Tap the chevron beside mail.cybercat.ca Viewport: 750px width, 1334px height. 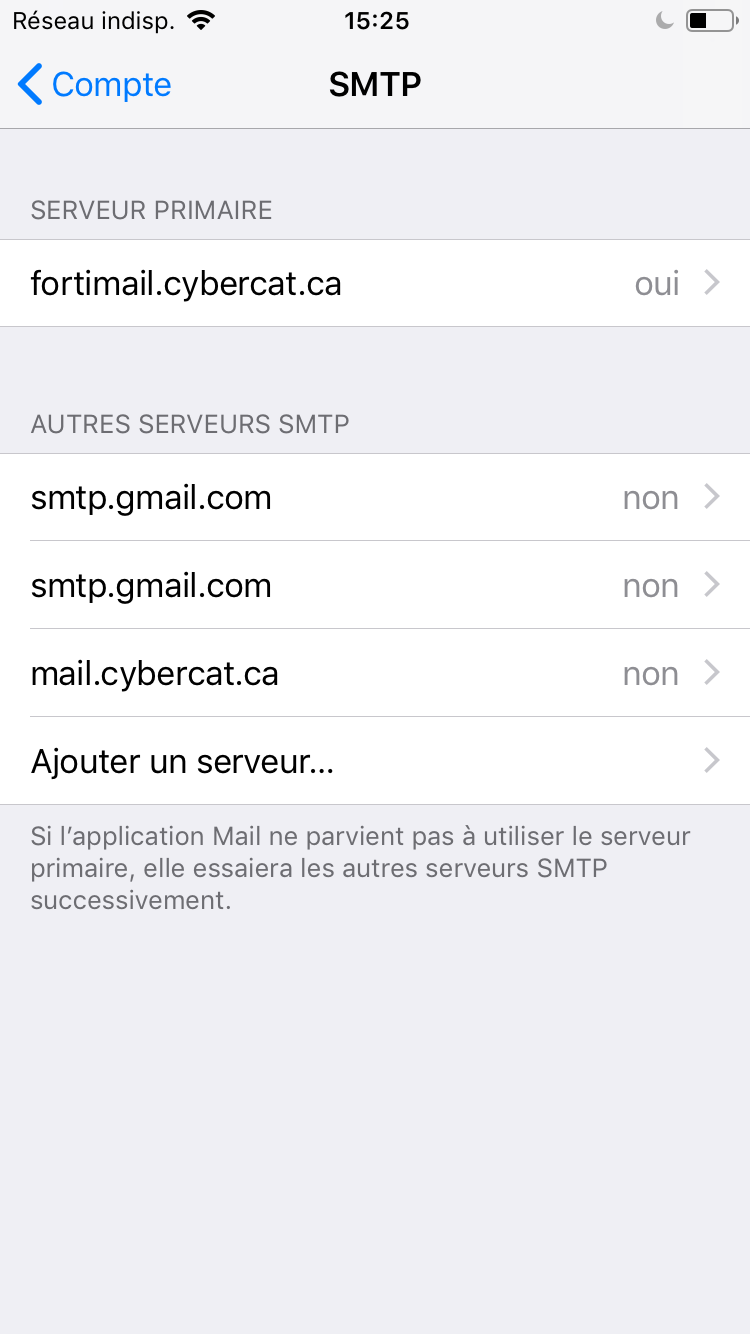(x=710, y=673)
